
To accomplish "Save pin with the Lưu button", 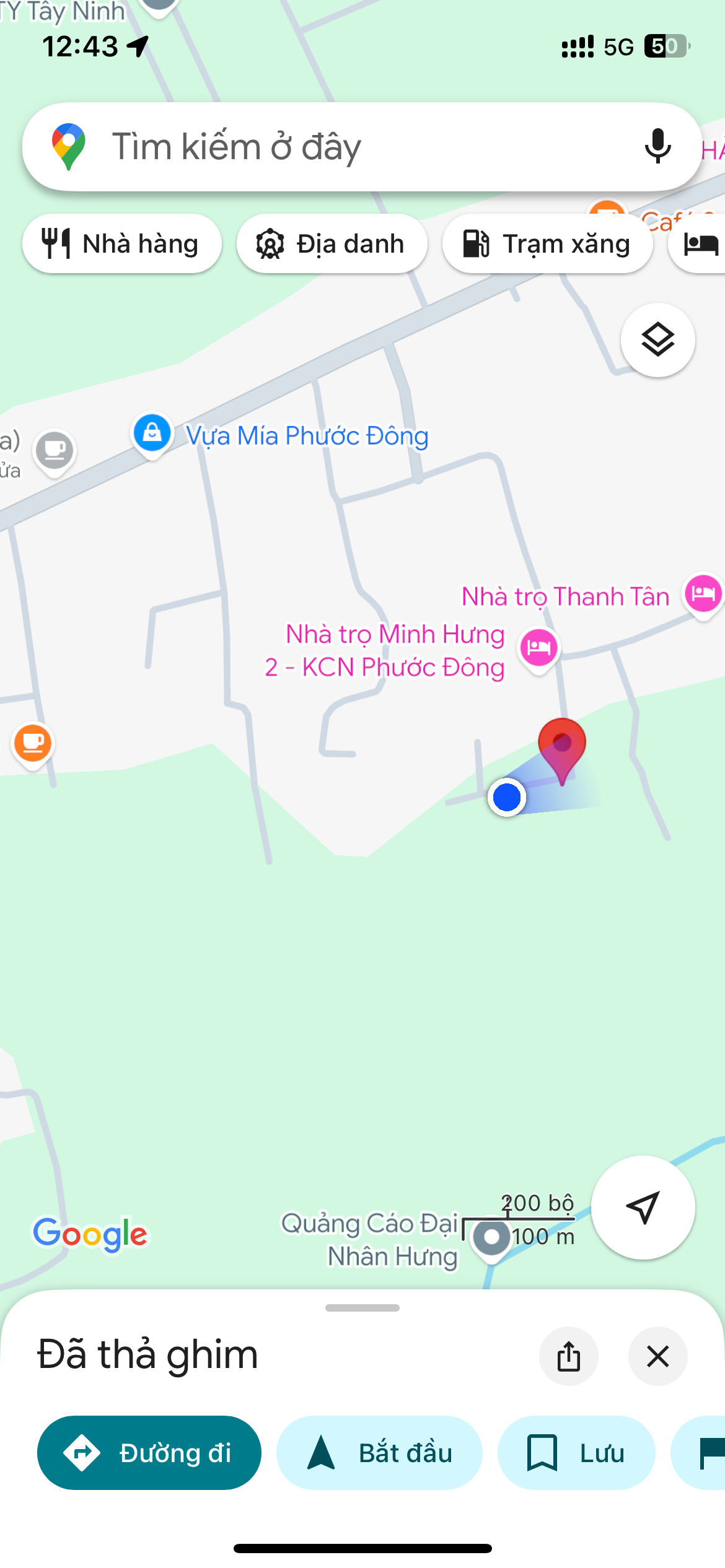I will (576, 1452).
